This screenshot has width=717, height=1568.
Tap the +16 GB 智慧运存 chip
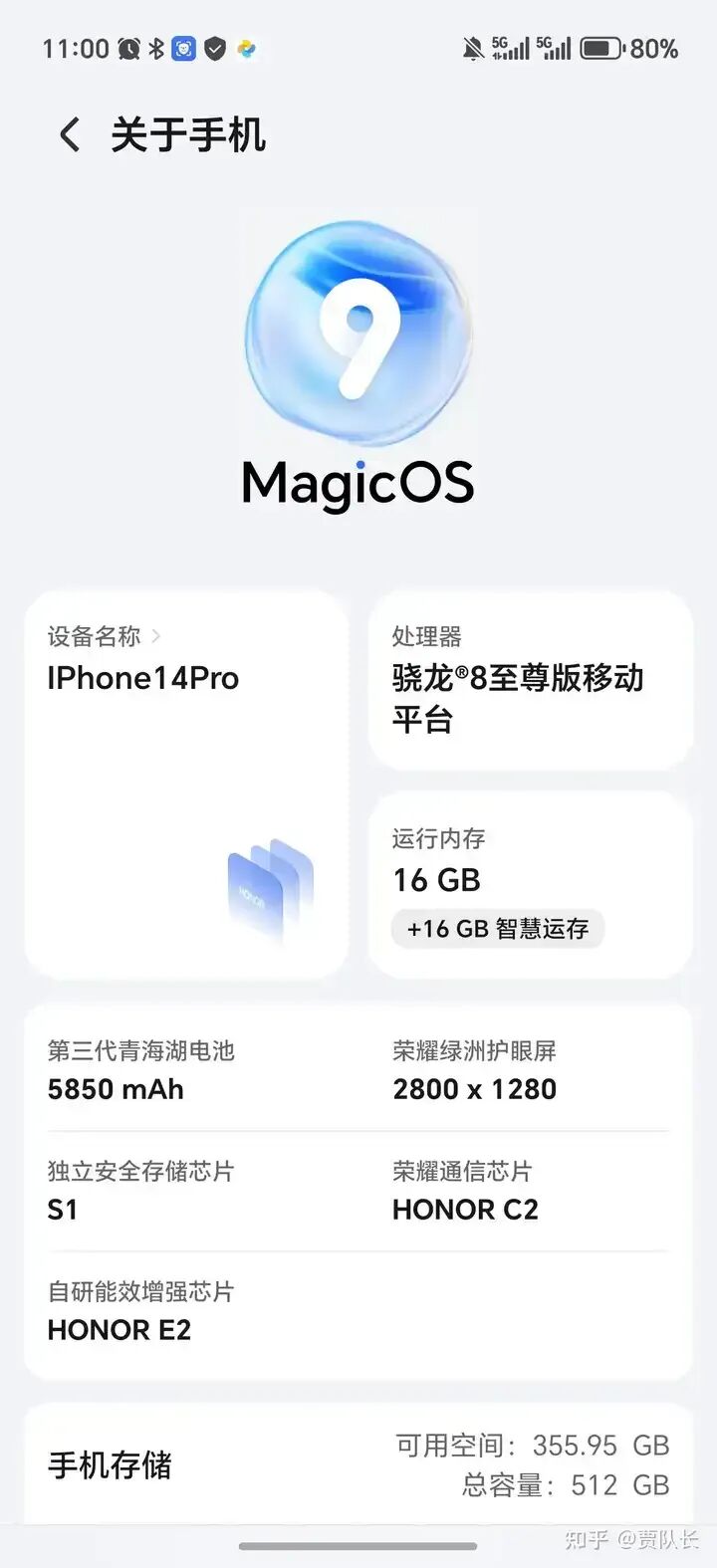pos(498,929)
